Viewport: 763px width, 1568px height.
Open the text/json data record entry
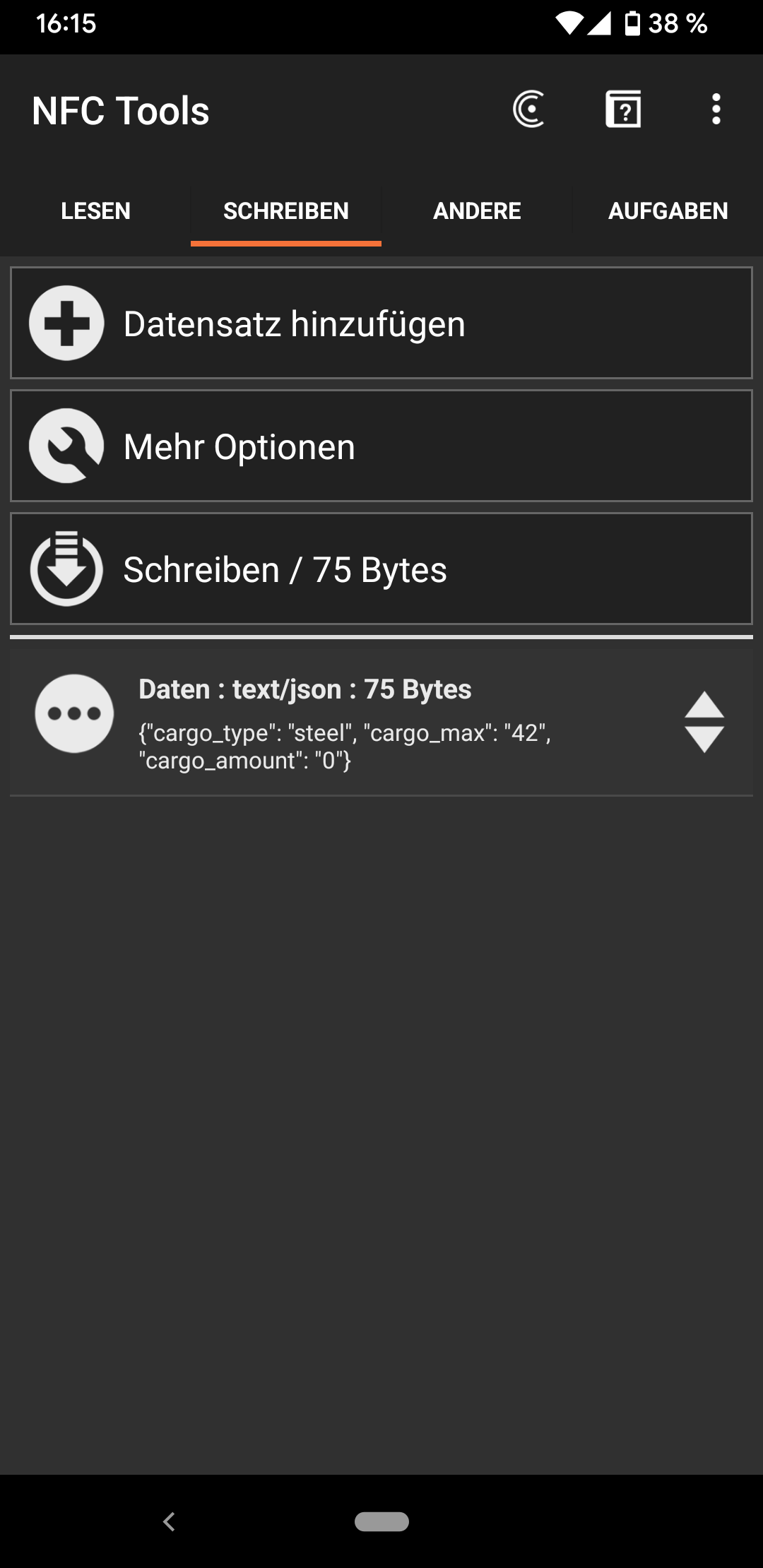click(x=339, y=722)
